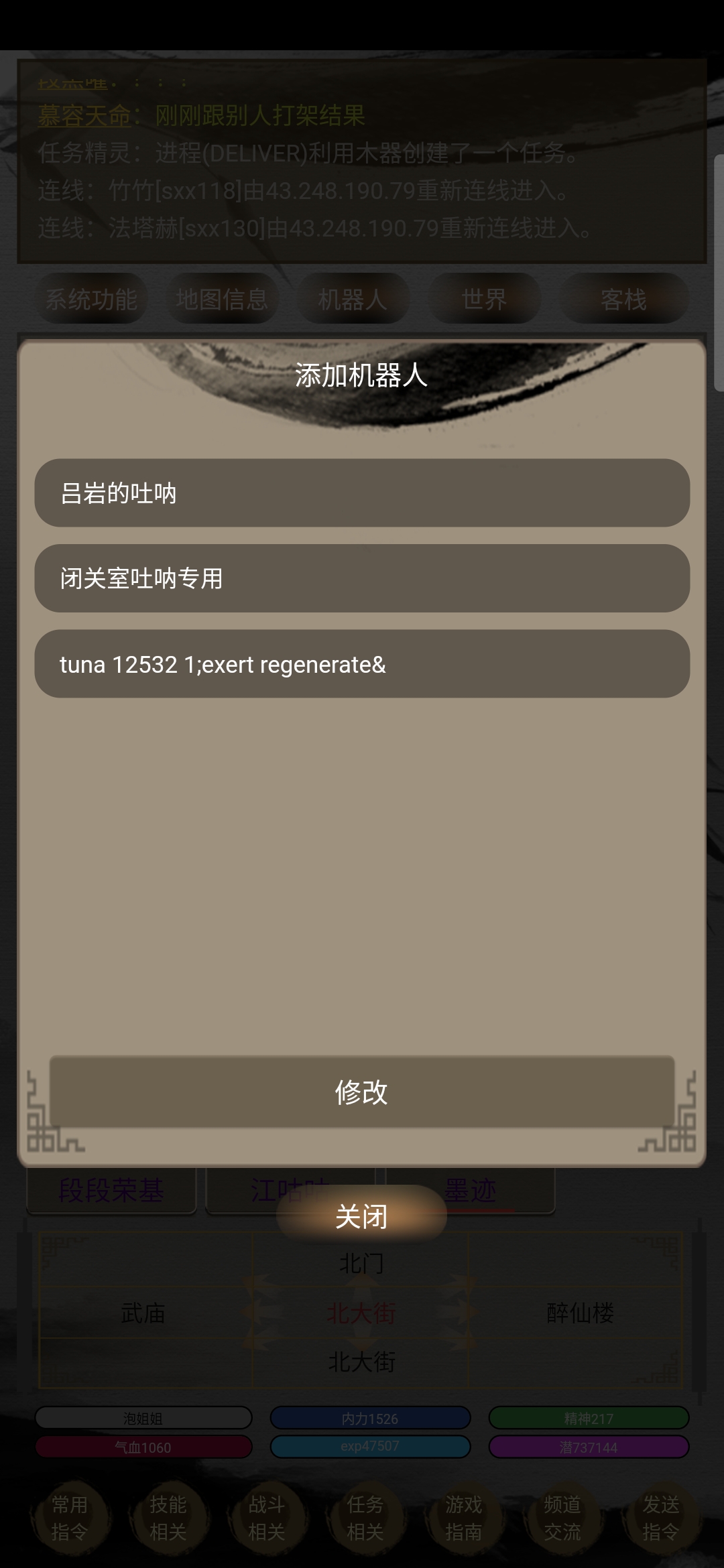
Task: Toggle the 精神217 spirit bar
Action: pyautogui.click(x=588, y=1419)
